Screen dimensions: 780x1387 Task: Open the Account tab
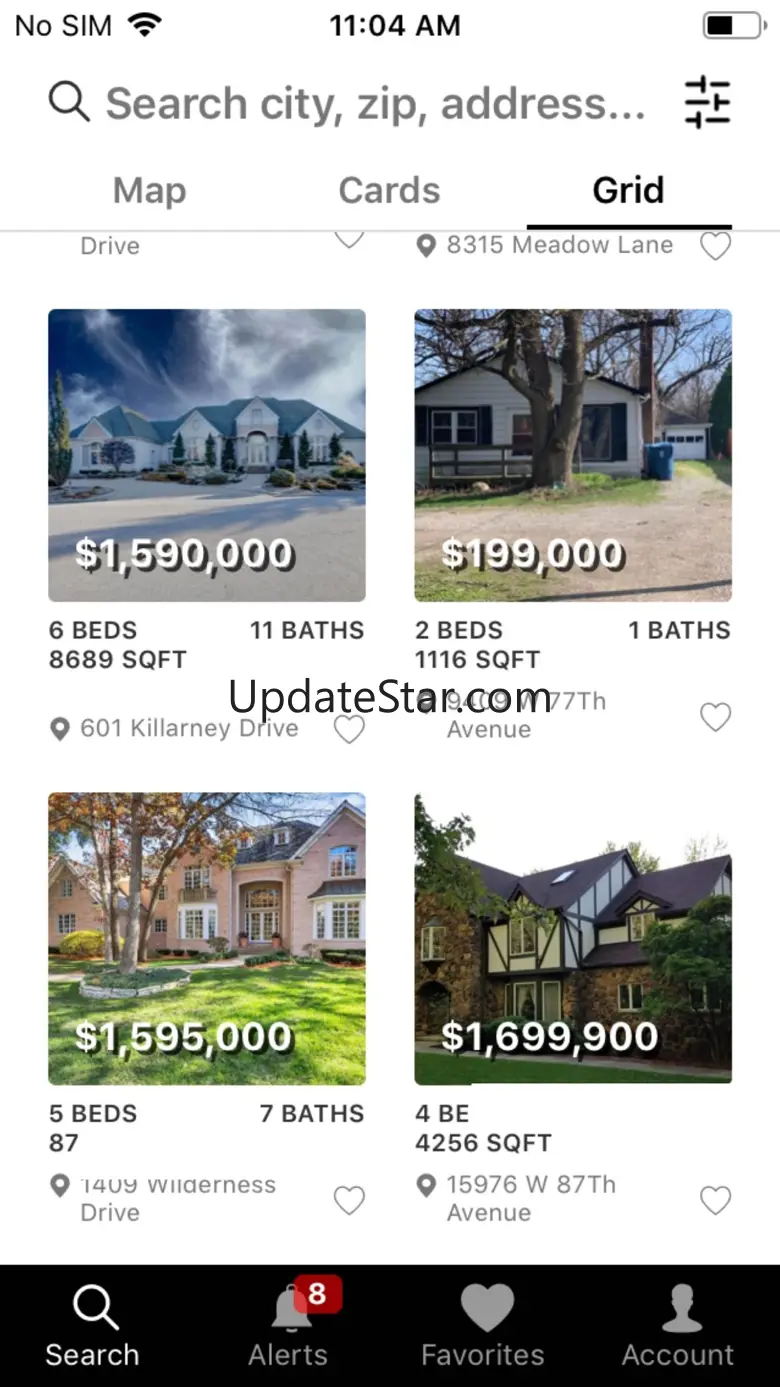click(679, 1325)
